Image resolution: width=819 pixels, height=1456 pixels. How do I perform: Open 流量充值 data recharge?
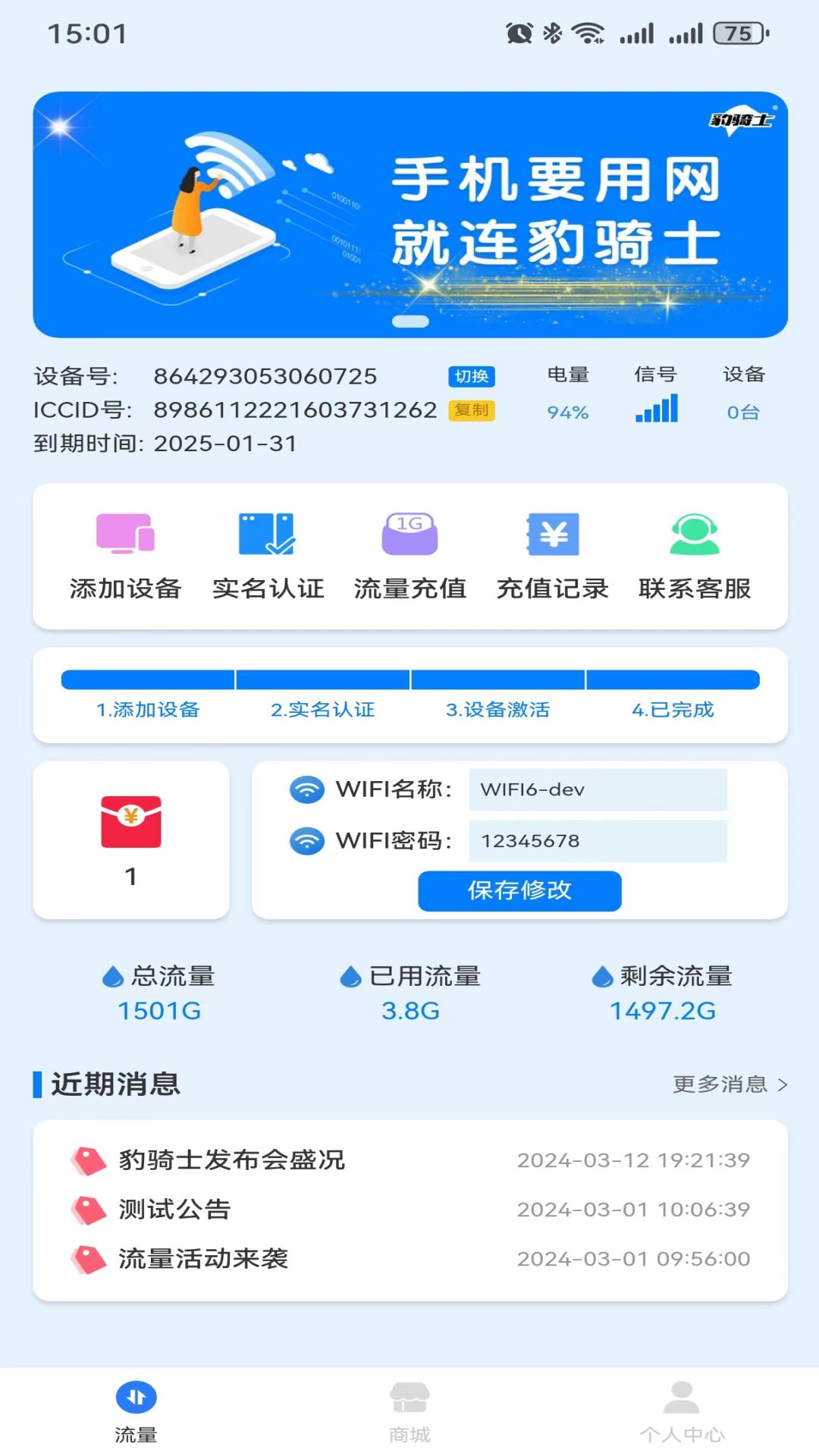409,557
